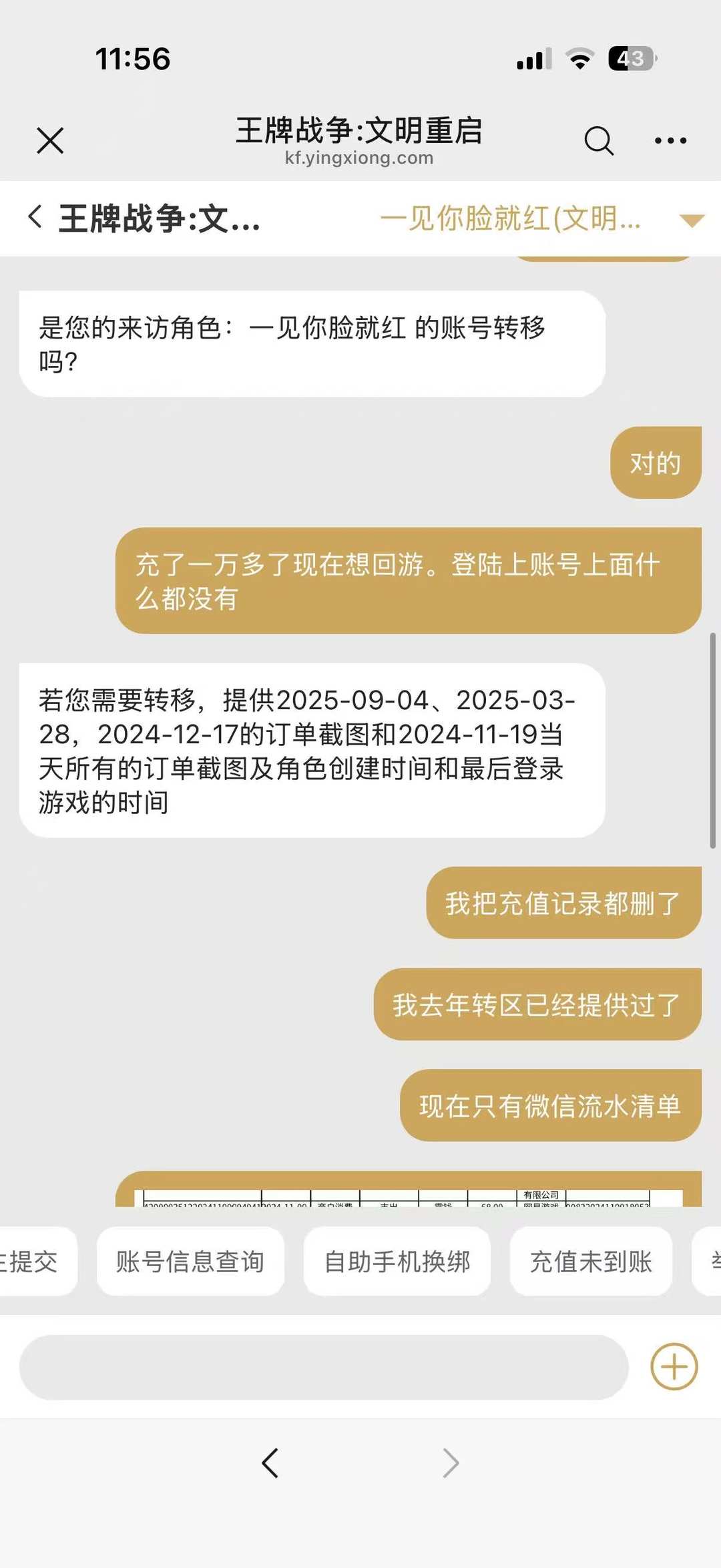Image resolution: width=721 pixels, height=1568 pixels.
Task: Select the 账号信息查询 quick reply
Action: pyautogui.click(x=191, y=1262)
